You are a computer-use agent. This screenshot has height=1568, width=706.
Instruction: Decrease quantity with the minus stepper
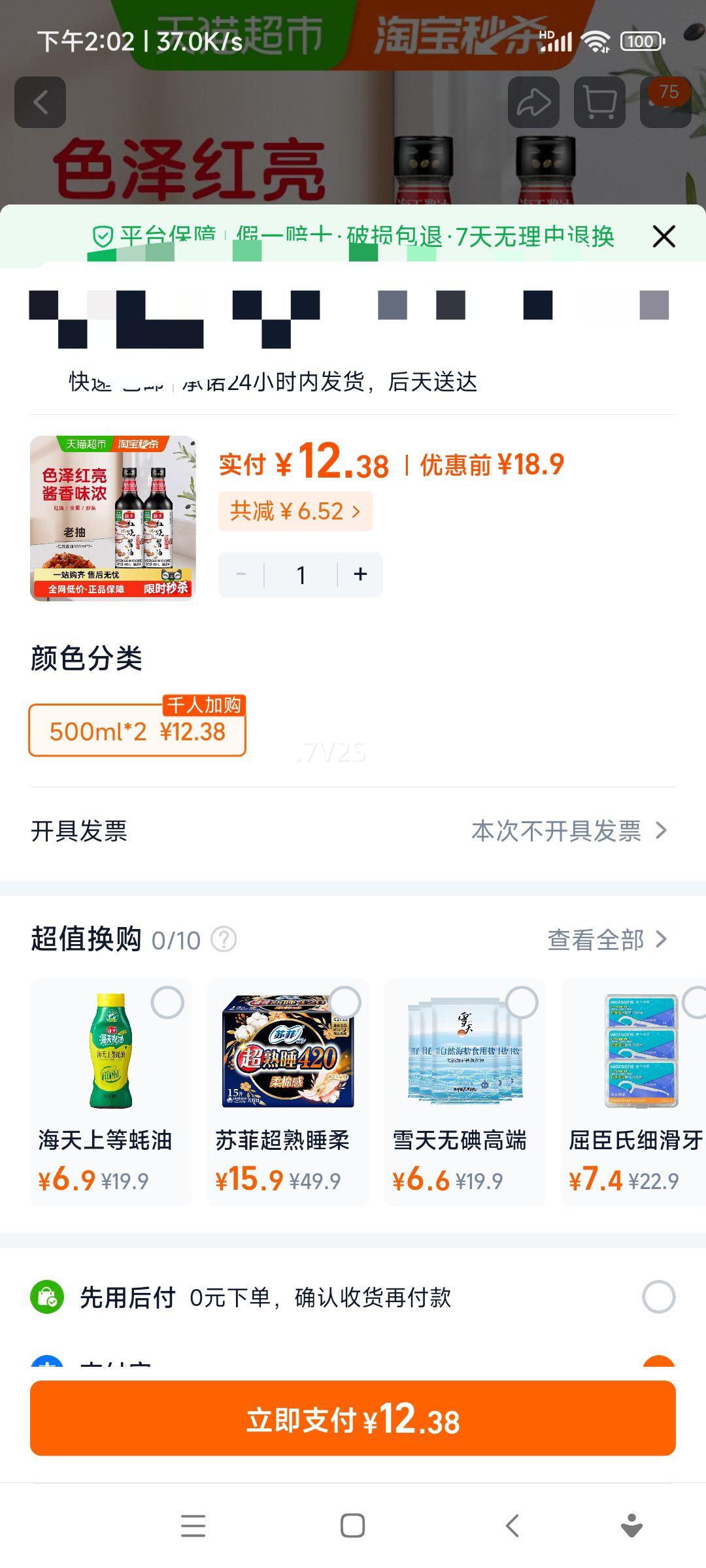pos(241,574)
